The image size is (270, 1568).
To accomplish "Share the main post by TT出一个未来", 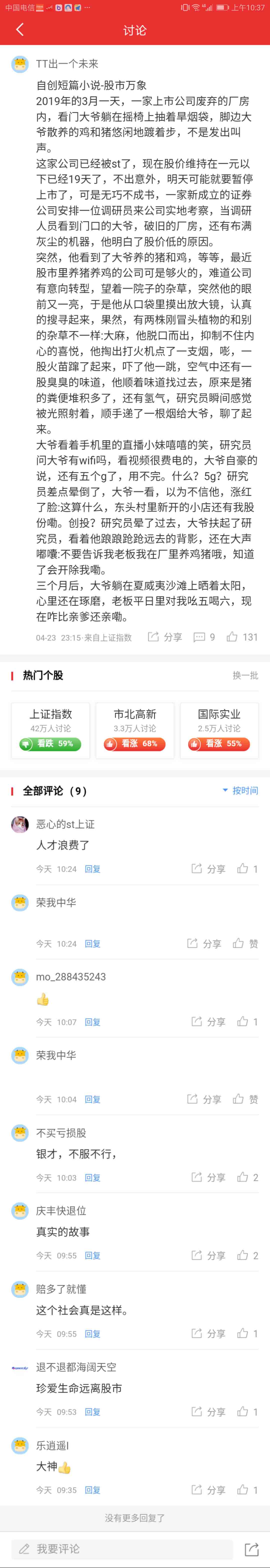I will coord(165,637).
